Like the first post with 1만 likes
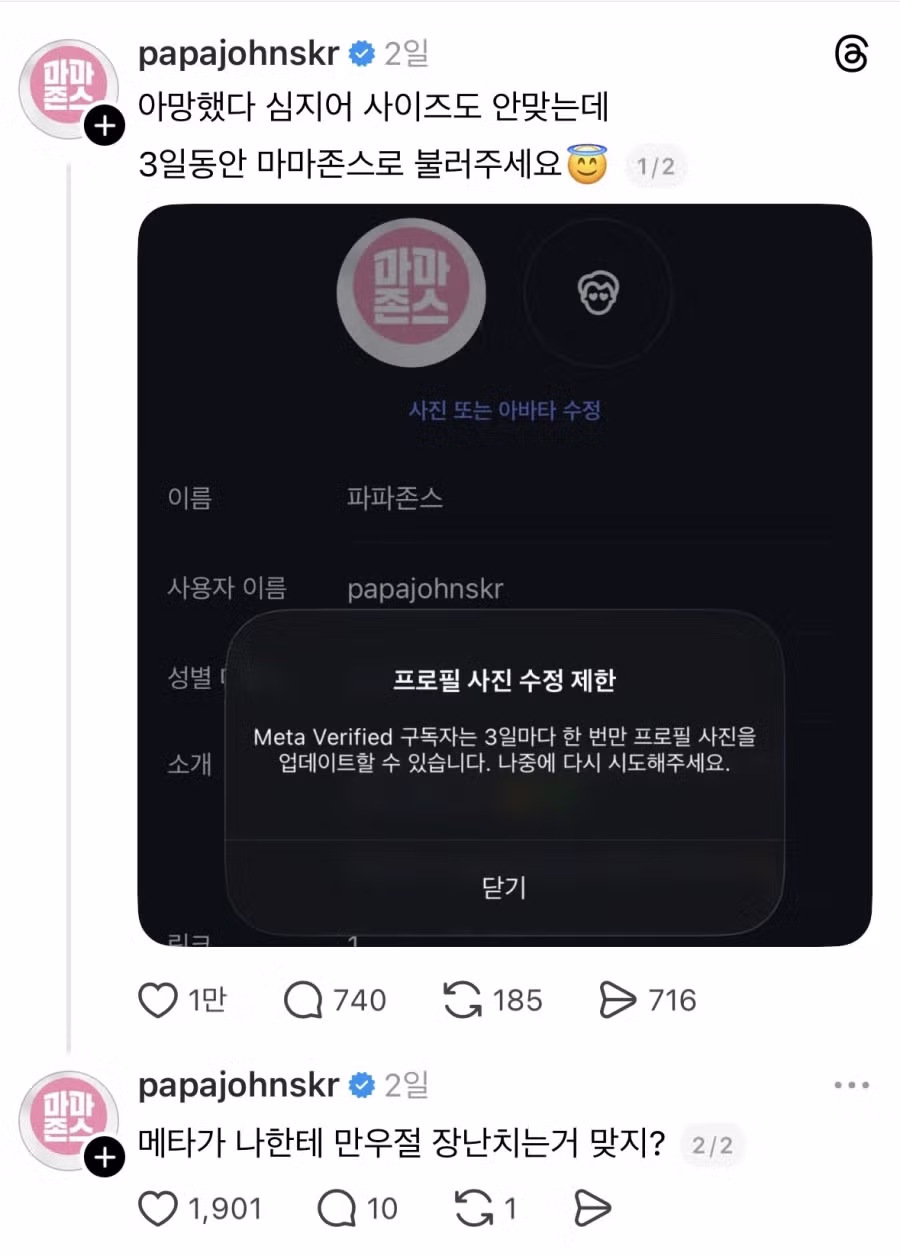 pyautogui.click(x=158, y=1000)
